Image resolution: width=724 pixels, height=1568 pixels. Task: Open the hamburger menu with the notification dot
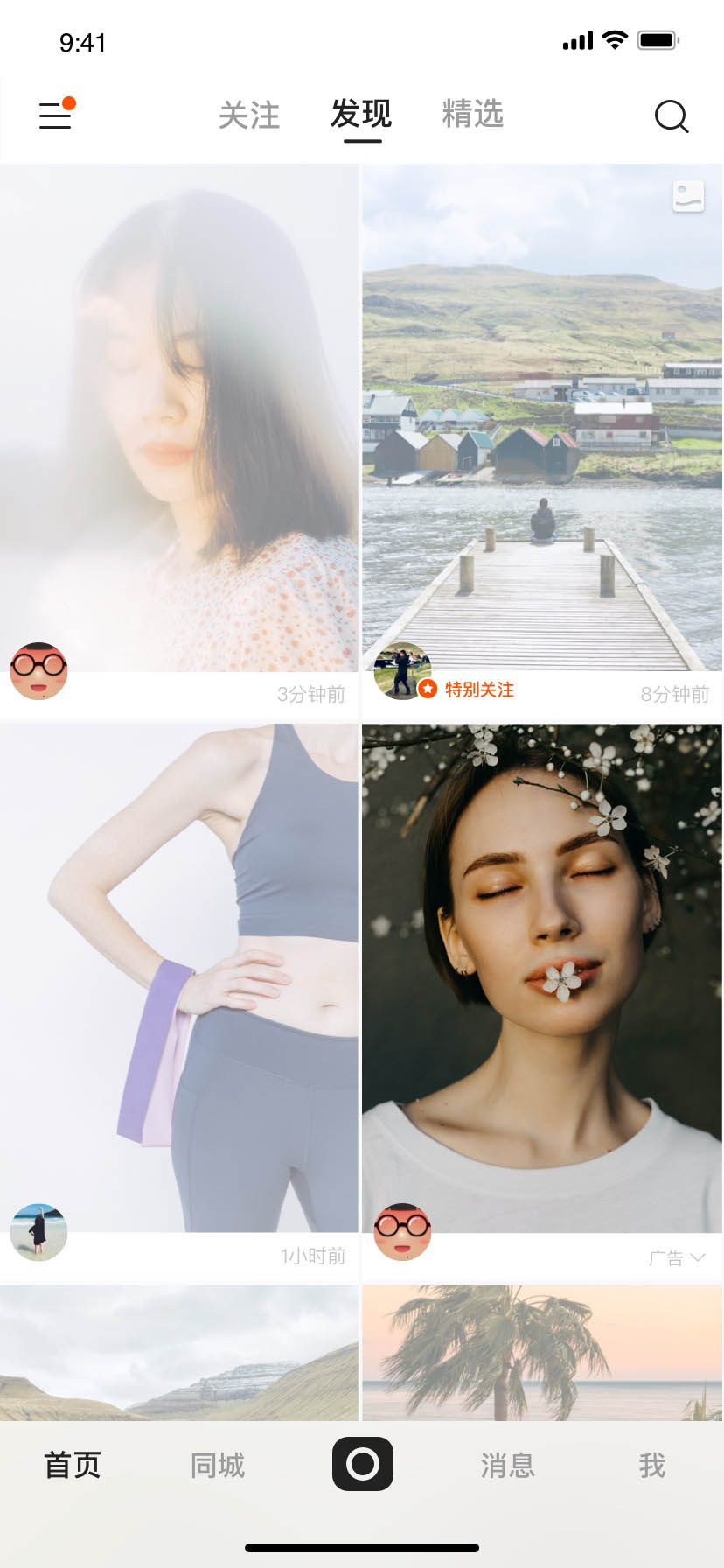pos(56,115)
